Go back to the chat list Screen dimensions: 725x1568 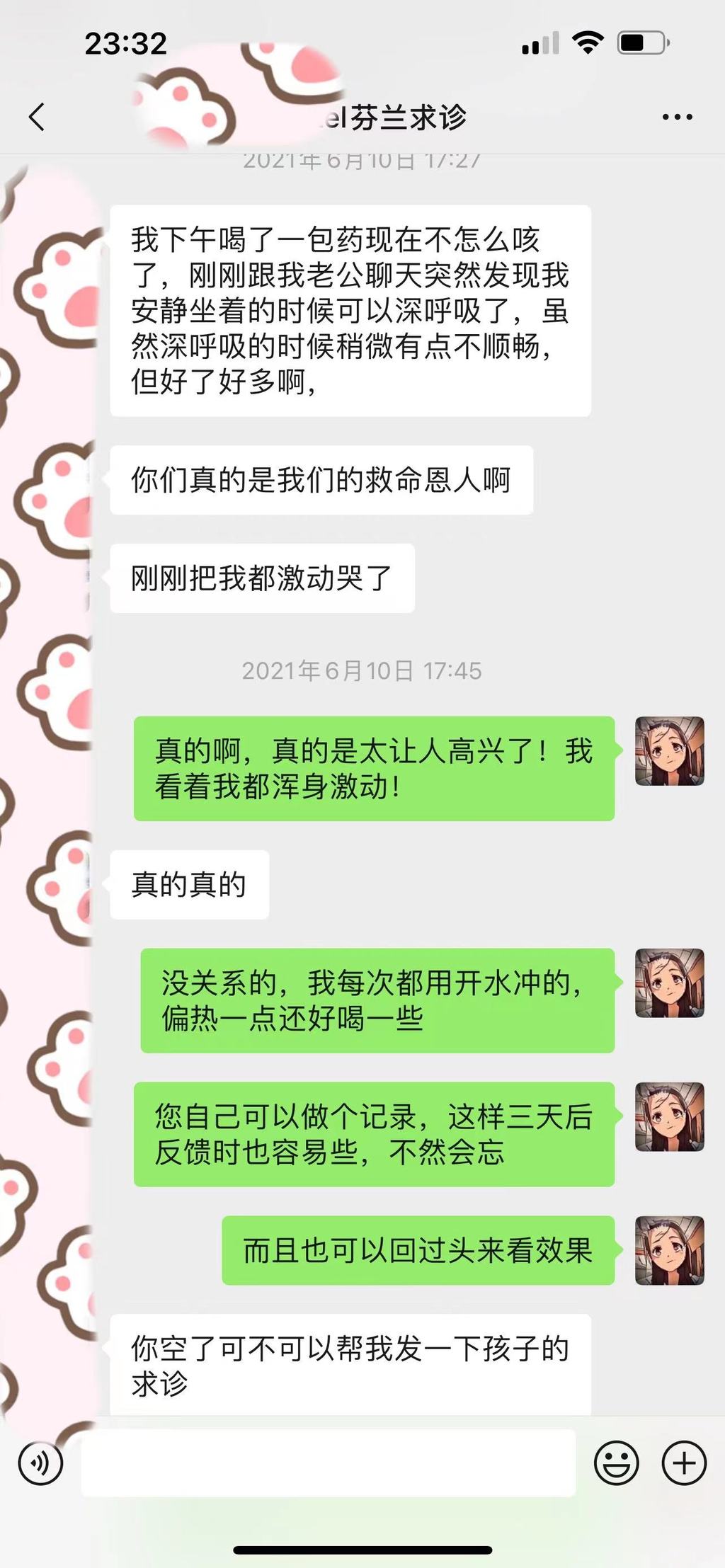[x=37, y=117]
